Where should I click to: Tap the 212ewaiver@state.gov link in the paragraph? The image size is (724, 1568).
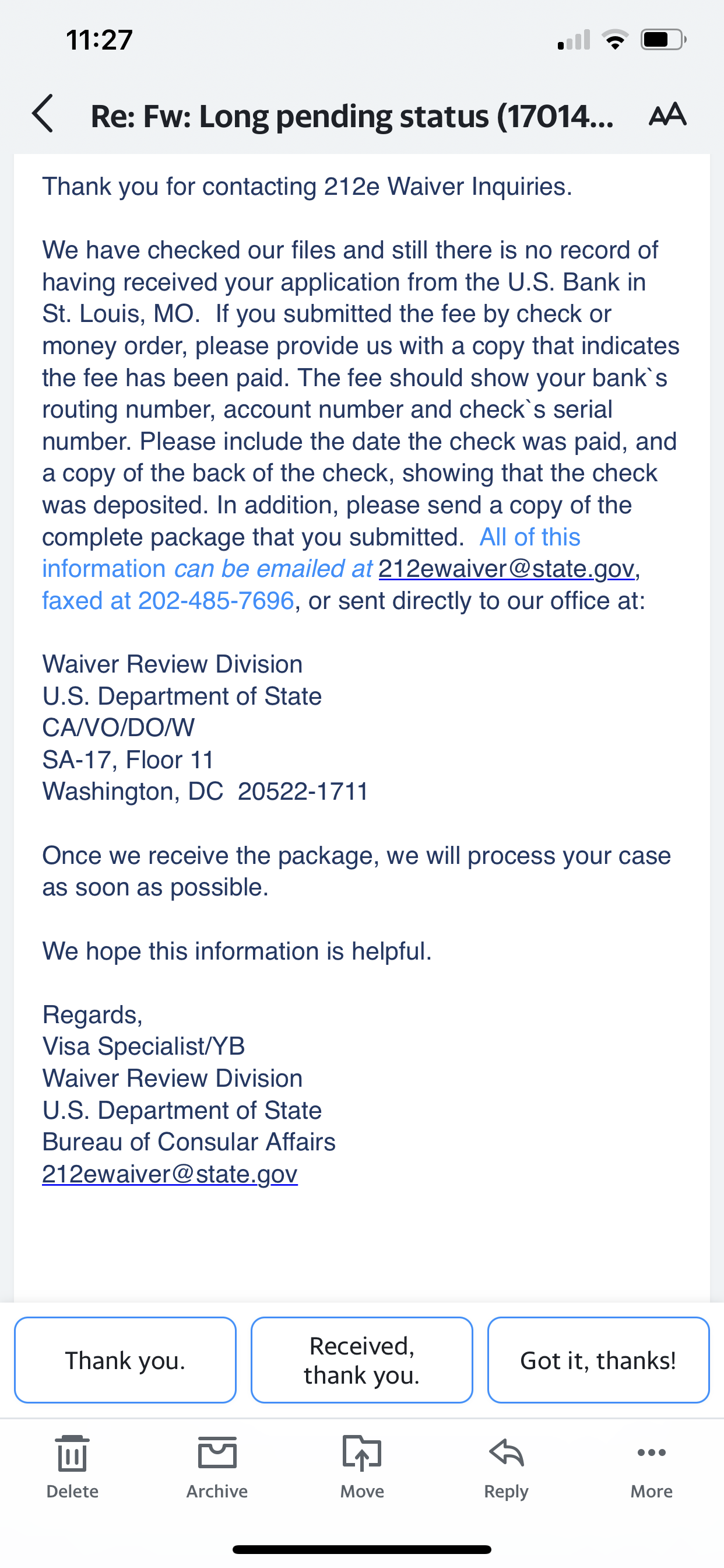506,569
